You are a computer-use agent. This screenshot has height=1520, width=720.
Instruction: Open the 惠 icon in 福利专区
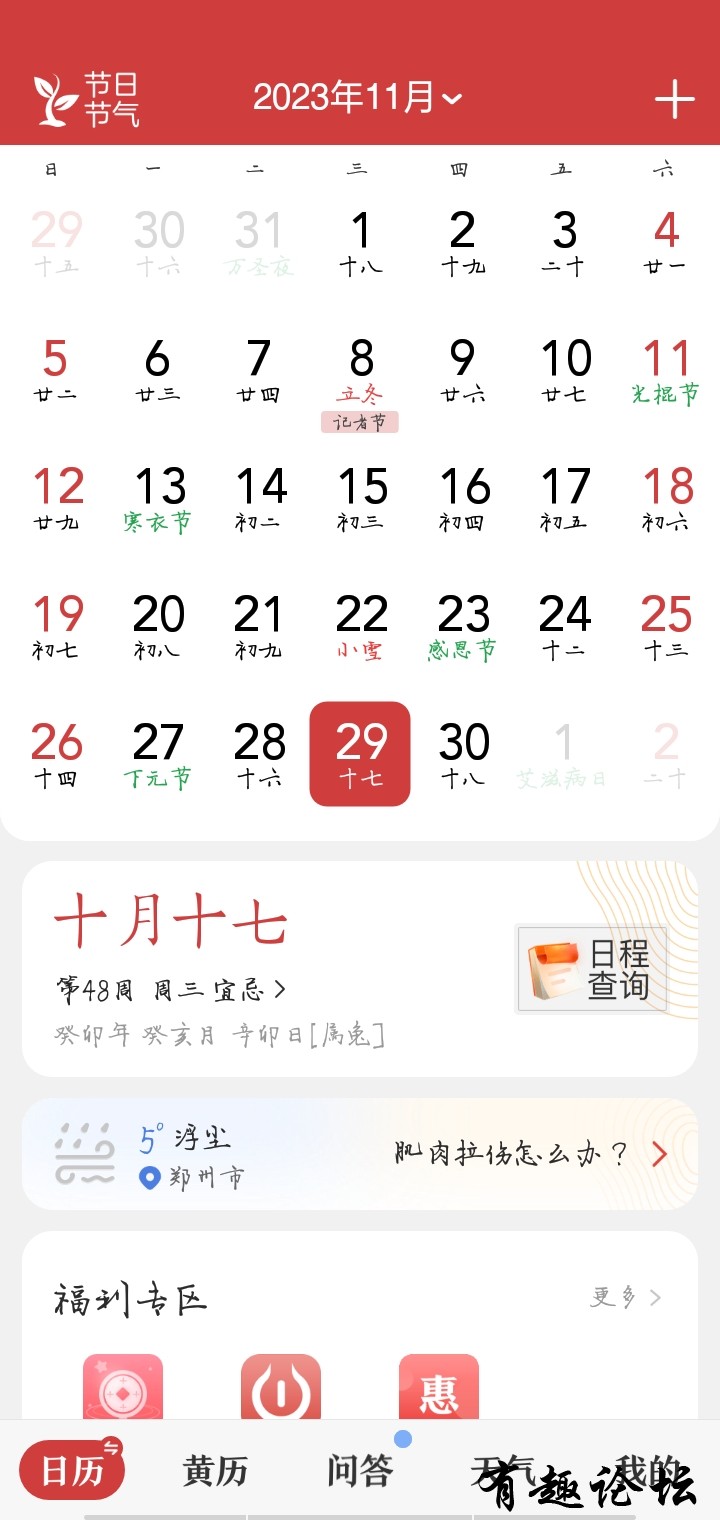pyautogui.click(x=438, y=1388)
